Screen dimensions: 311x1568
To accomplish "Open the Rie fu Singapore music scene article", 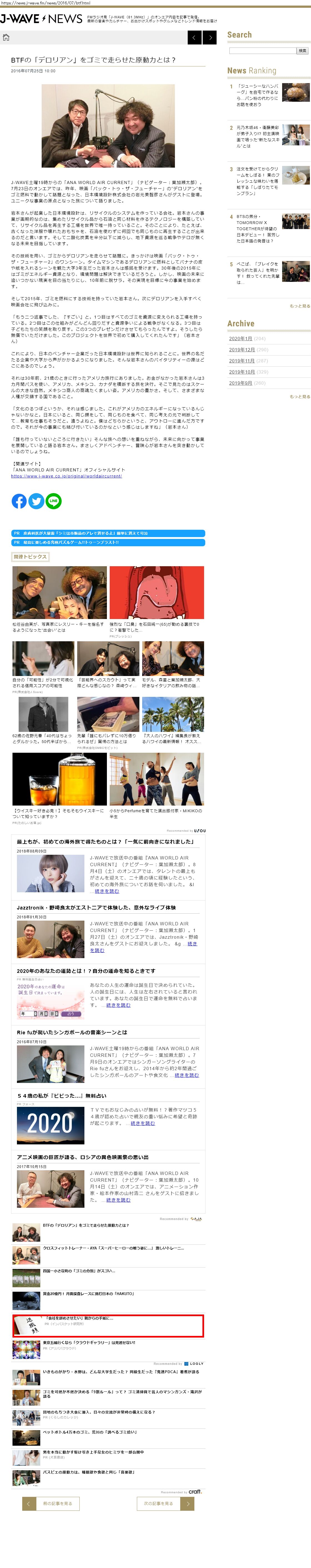I will pos(72,1032).
